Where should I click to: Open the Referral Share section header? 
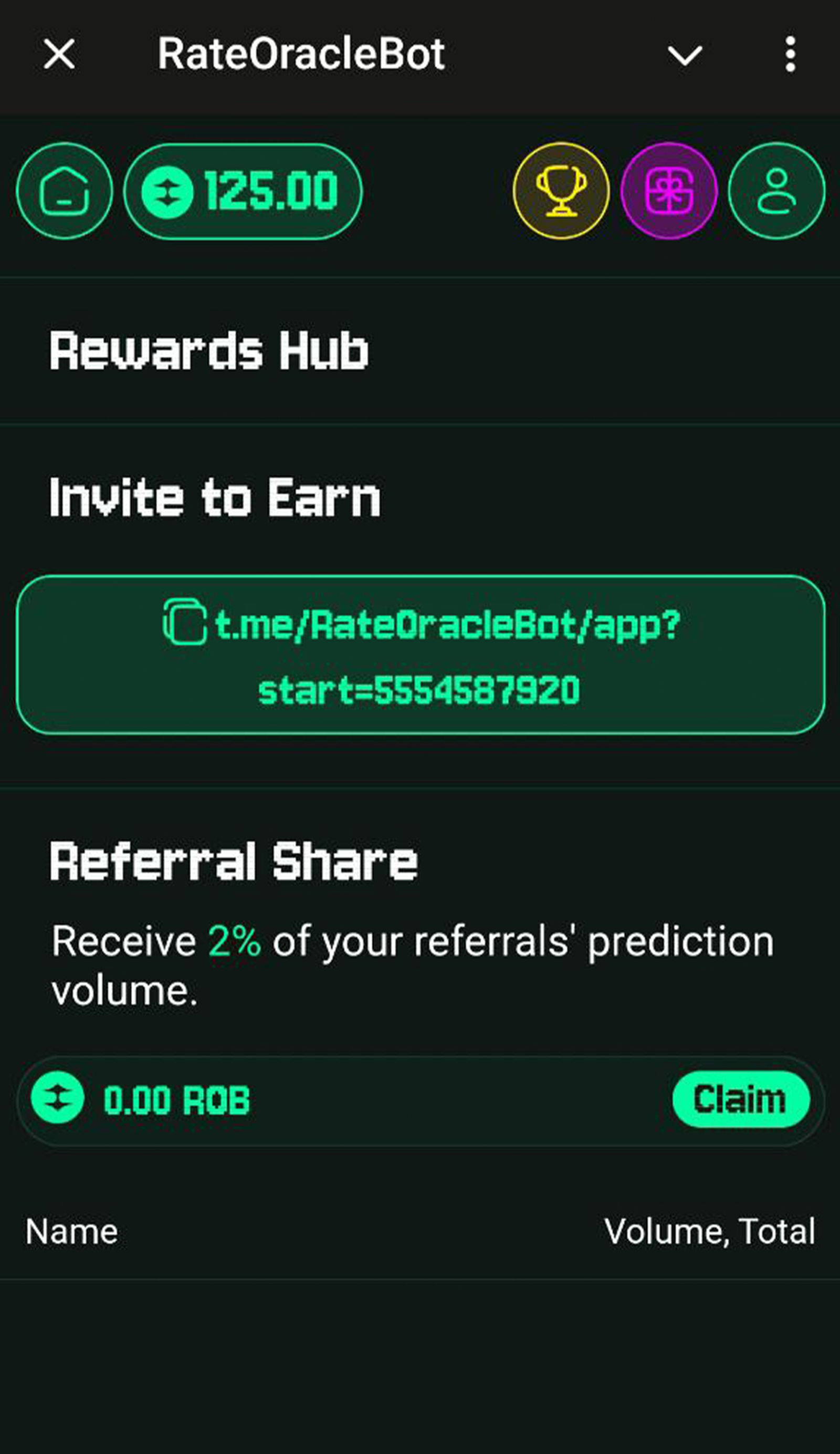pyautogui.click(x=233, y=863)
